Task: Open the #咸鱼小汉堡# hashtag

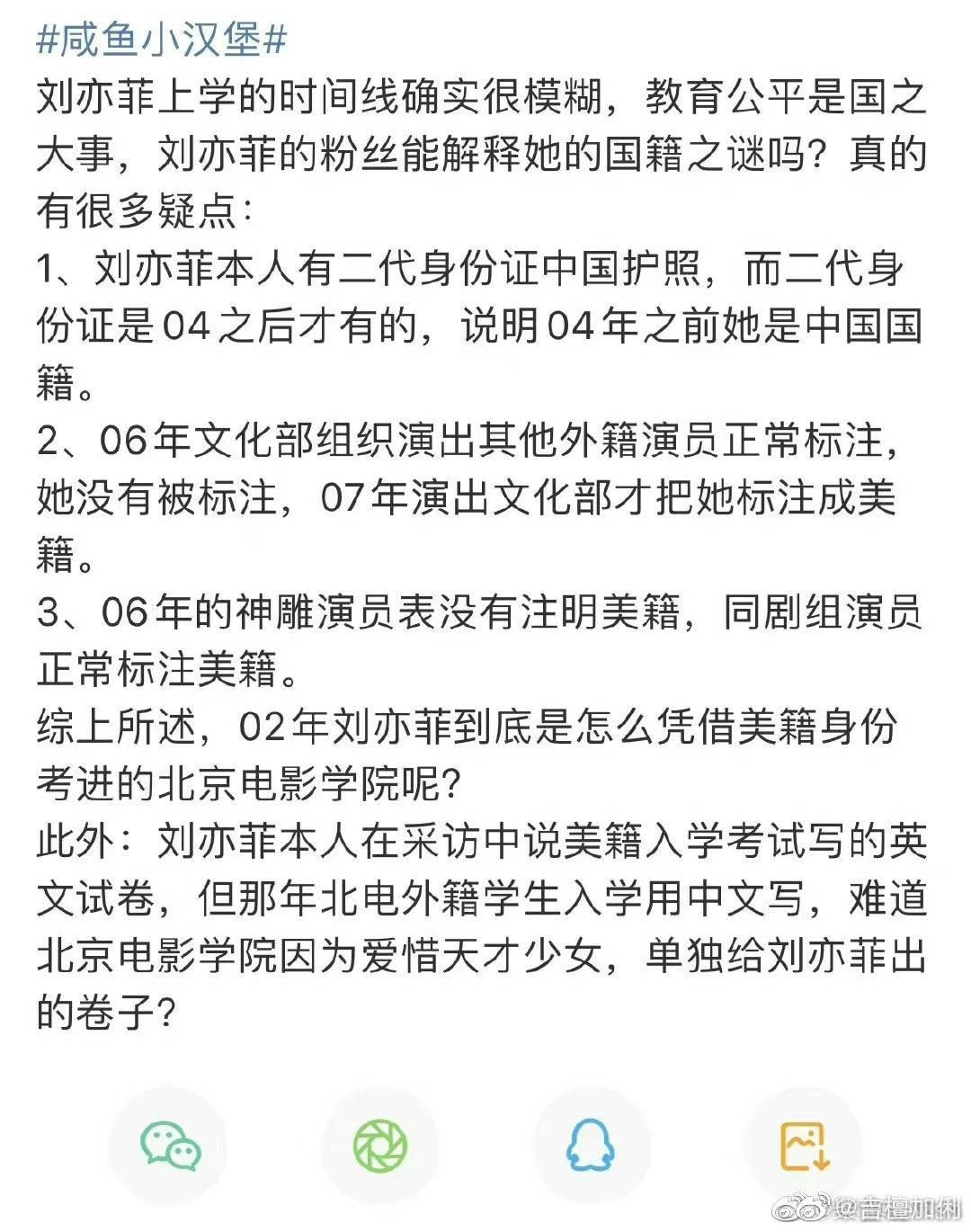Action: pyautogui.click(x=162, y=40)
